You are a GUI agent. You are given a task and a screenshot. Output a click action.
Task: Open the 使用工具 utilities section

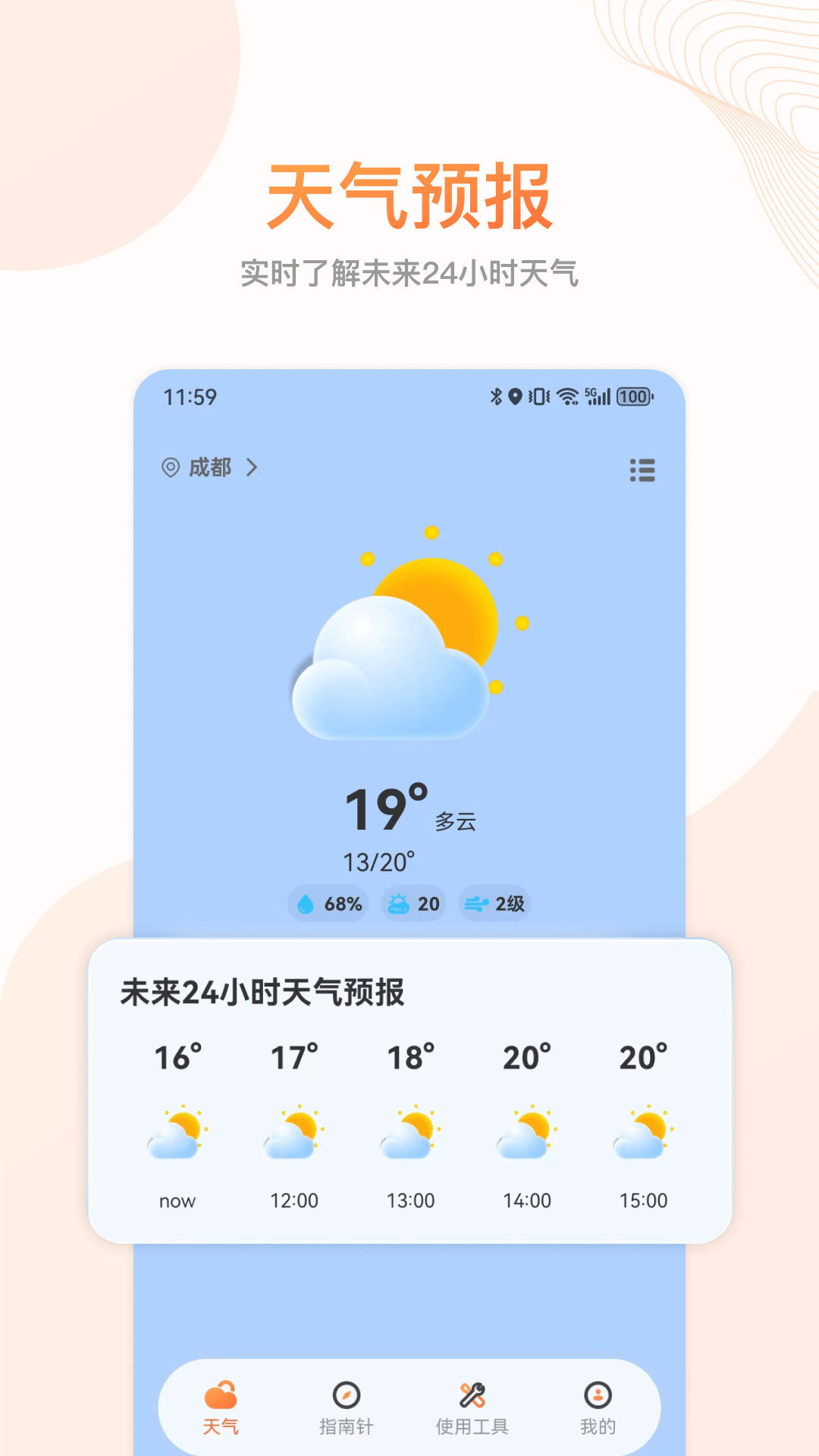[x=471, y=1407]
